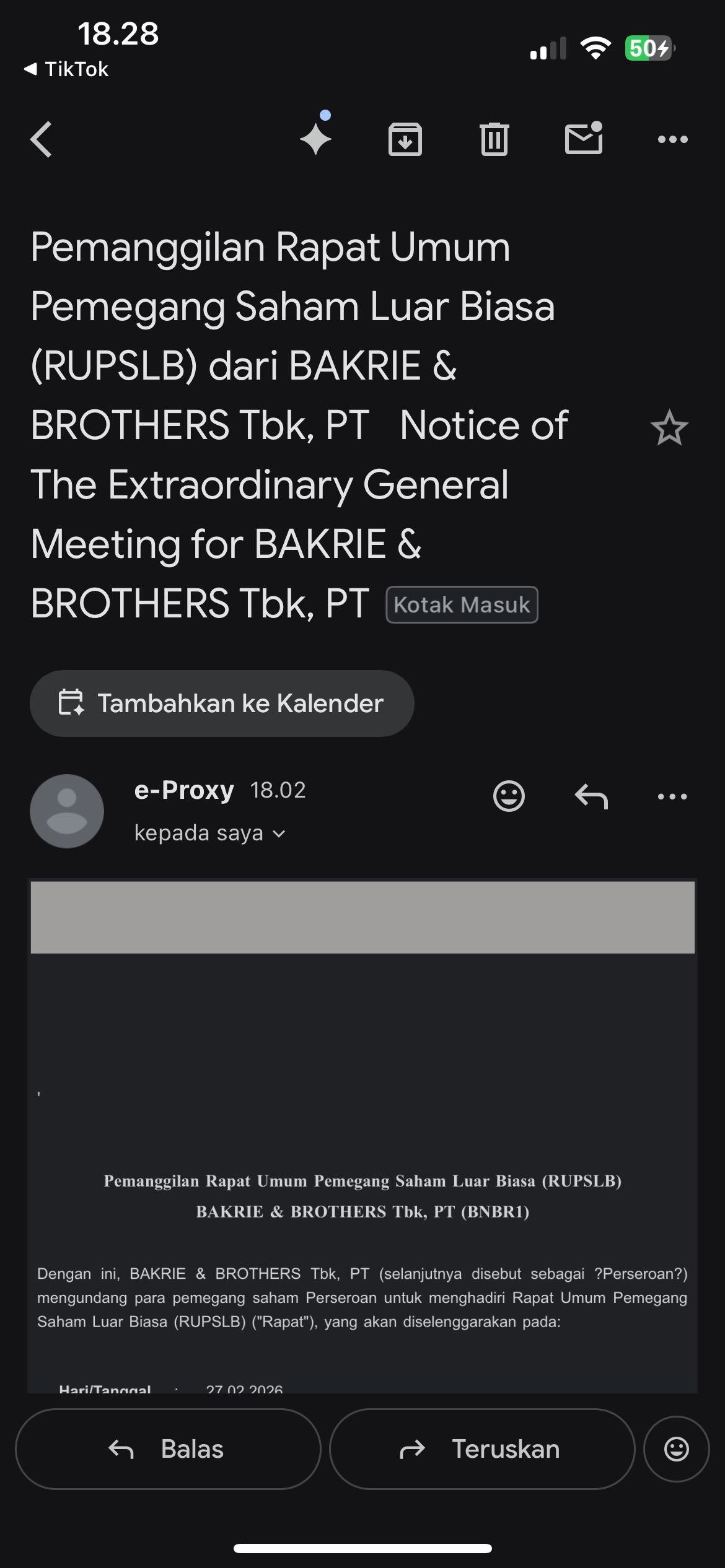
Task: Select Tambahkan ke Kalender
Action: [222, 703]
